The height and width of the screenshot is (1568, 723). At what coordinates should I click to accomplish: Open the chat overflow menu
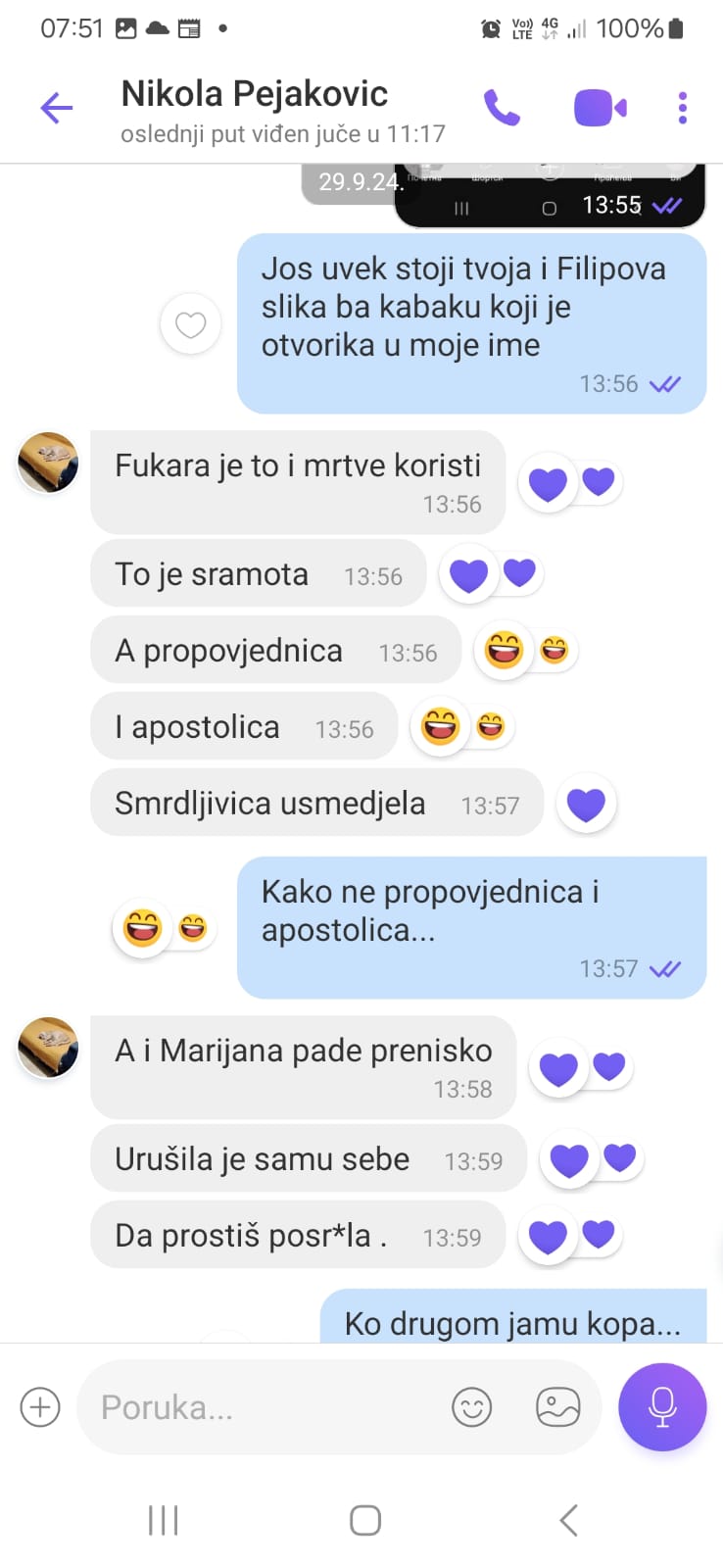point(682,108)
